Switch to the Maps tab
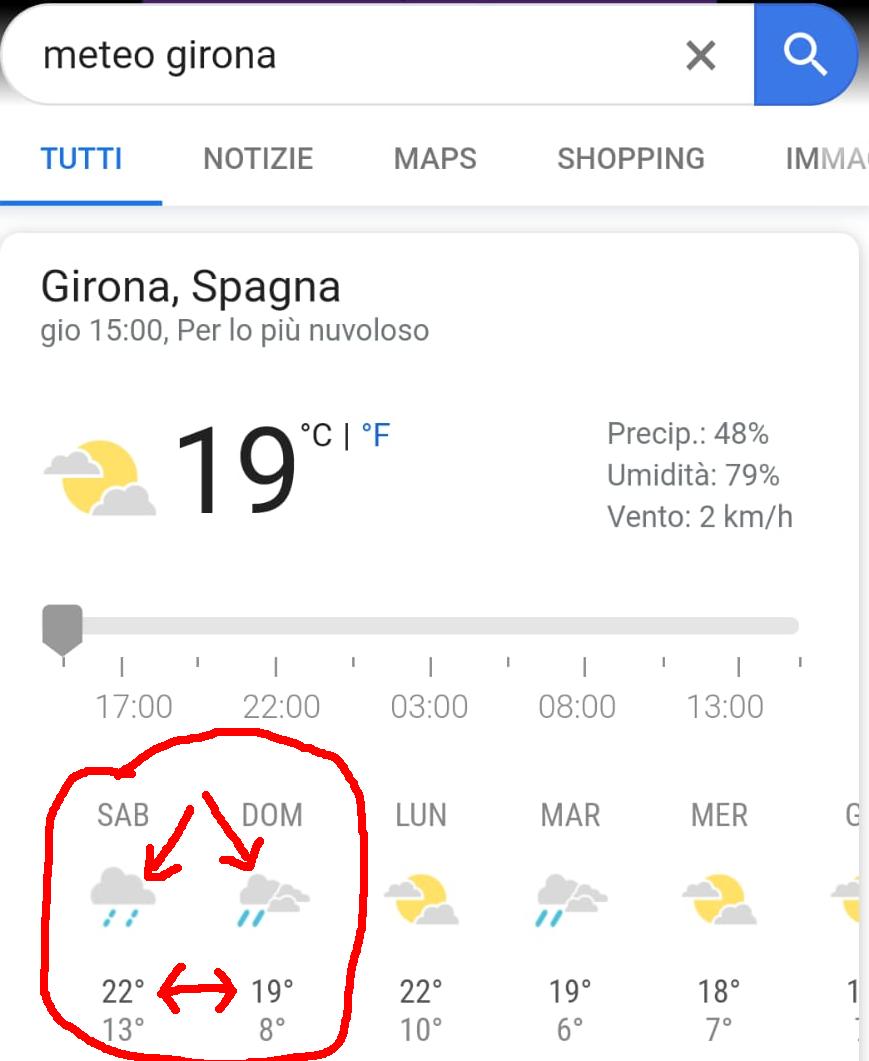869x1061 pixels. pyautogui.click(x=435, y=159)
